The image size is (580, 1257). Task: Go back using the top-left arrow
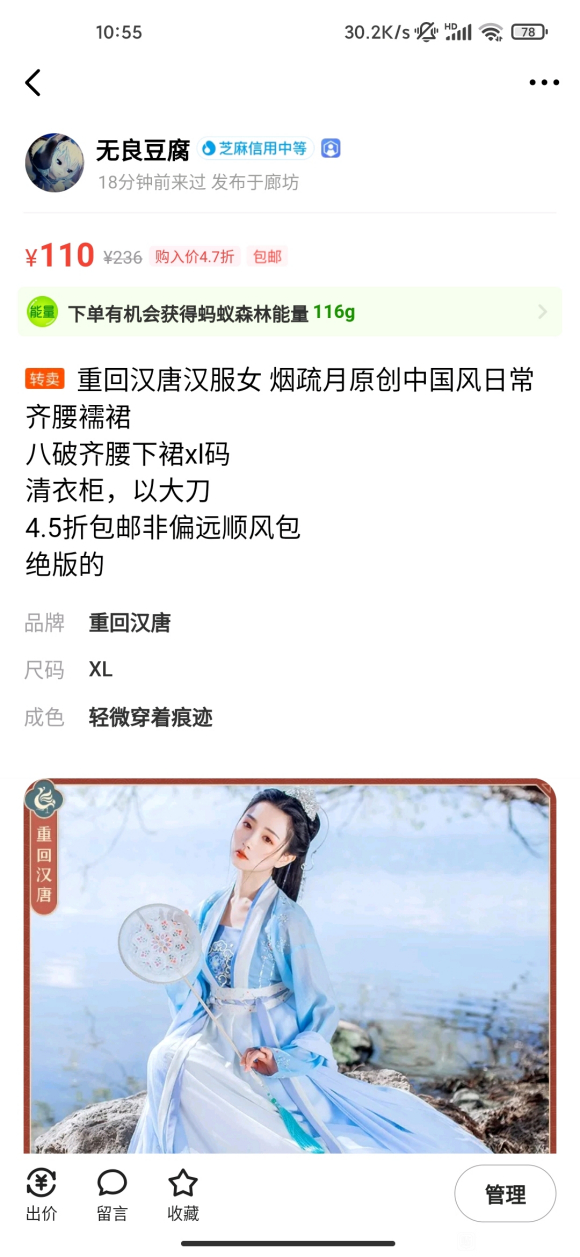pos(33,82)
